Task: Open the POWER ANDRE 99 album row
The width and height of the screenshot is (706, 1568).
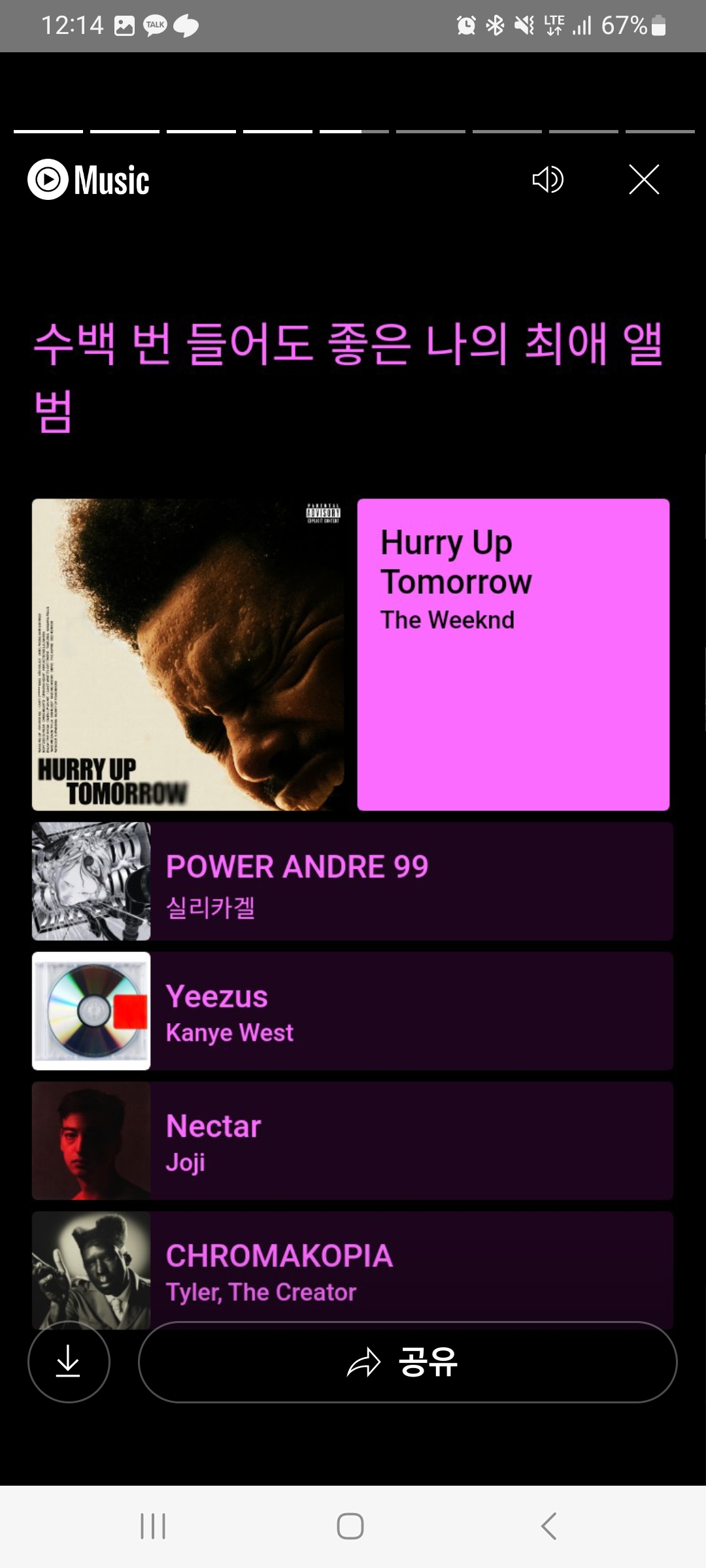Action: 352,881
